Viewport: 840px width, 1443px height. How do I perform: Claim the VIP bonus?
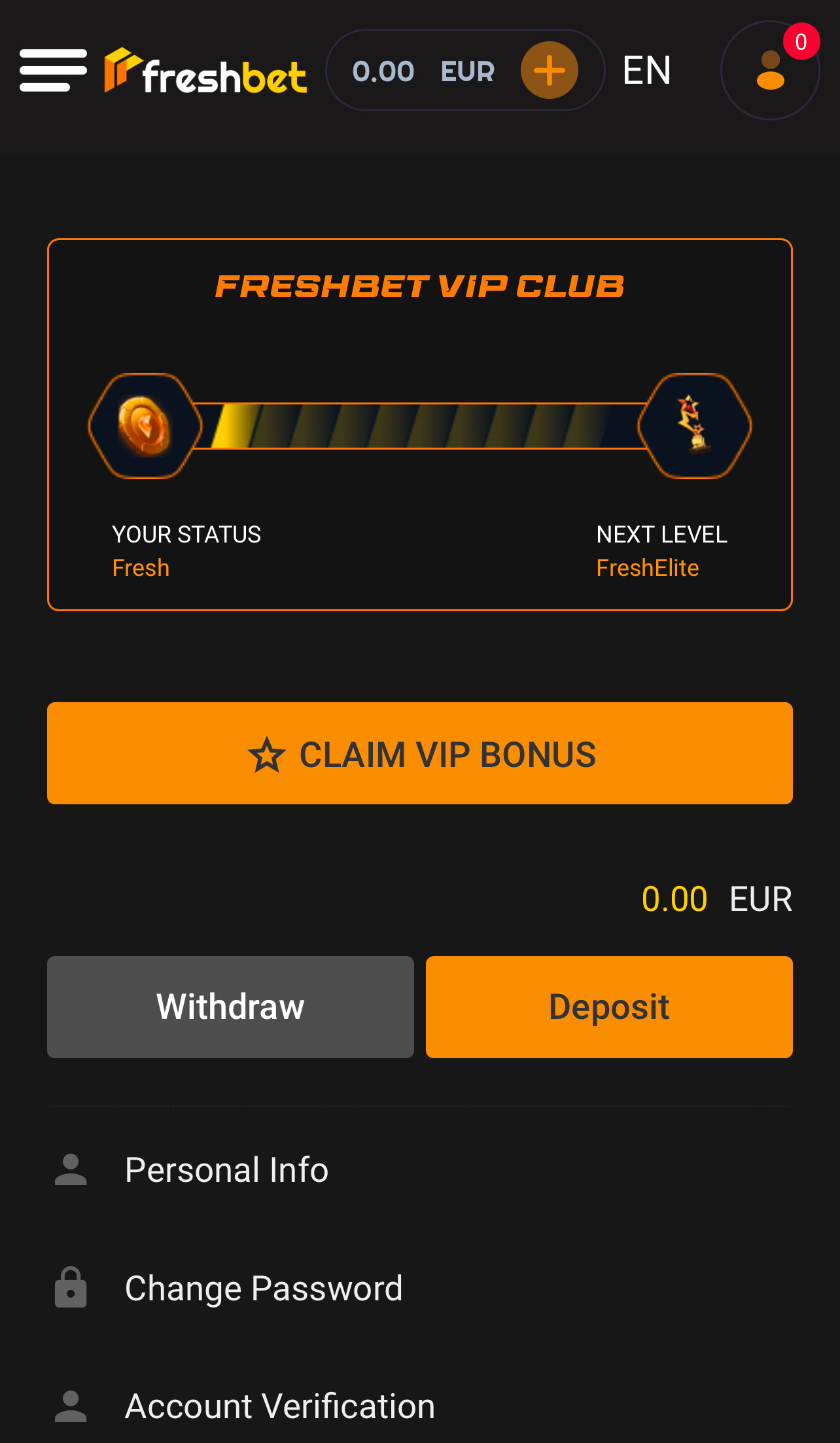click(x=420, y=753)
